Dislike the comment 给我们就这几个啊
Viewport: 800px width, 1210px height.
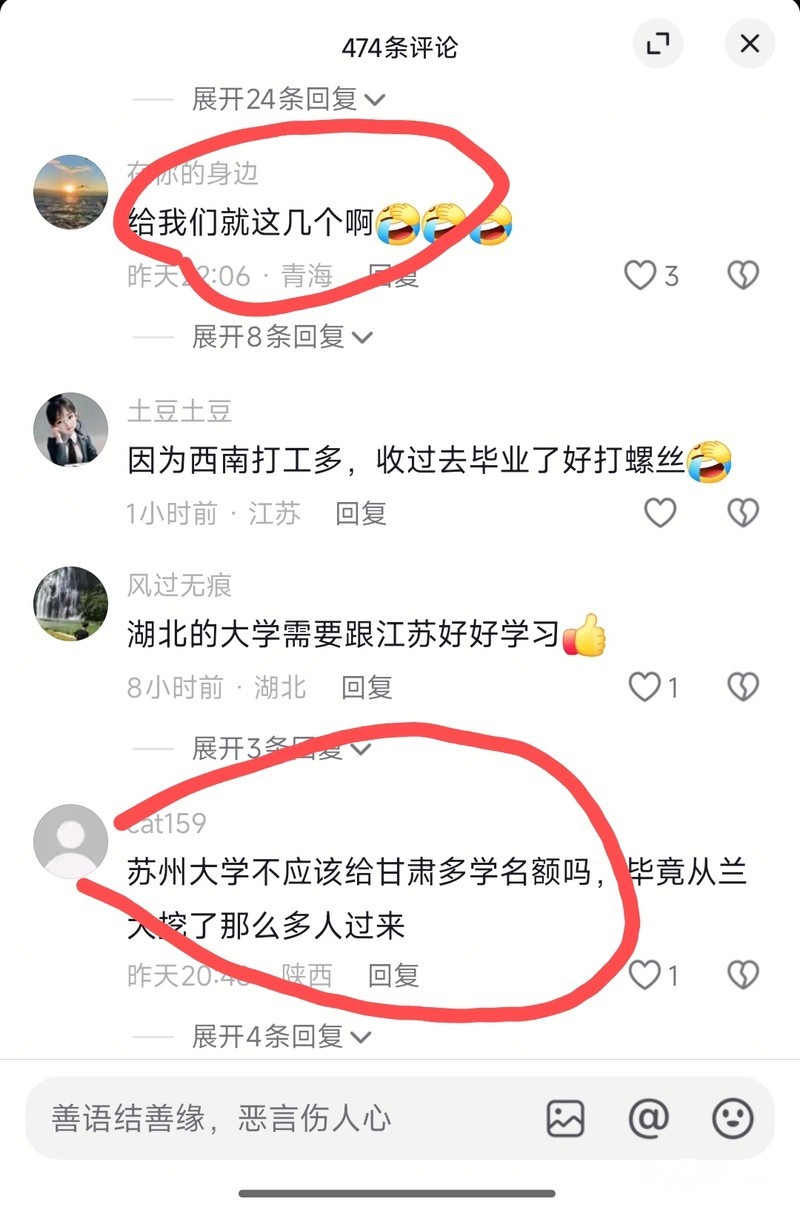pyautogui.click(x=743, y=275)
